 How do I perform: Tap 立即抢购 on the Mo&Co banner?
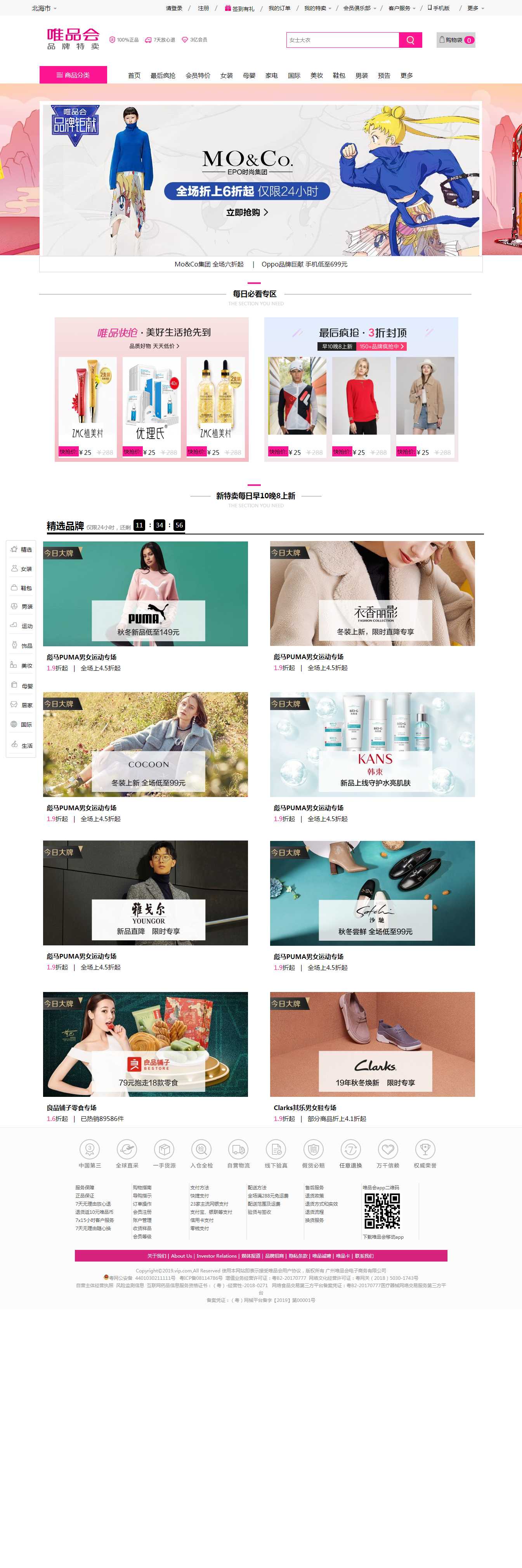(247, 212)
